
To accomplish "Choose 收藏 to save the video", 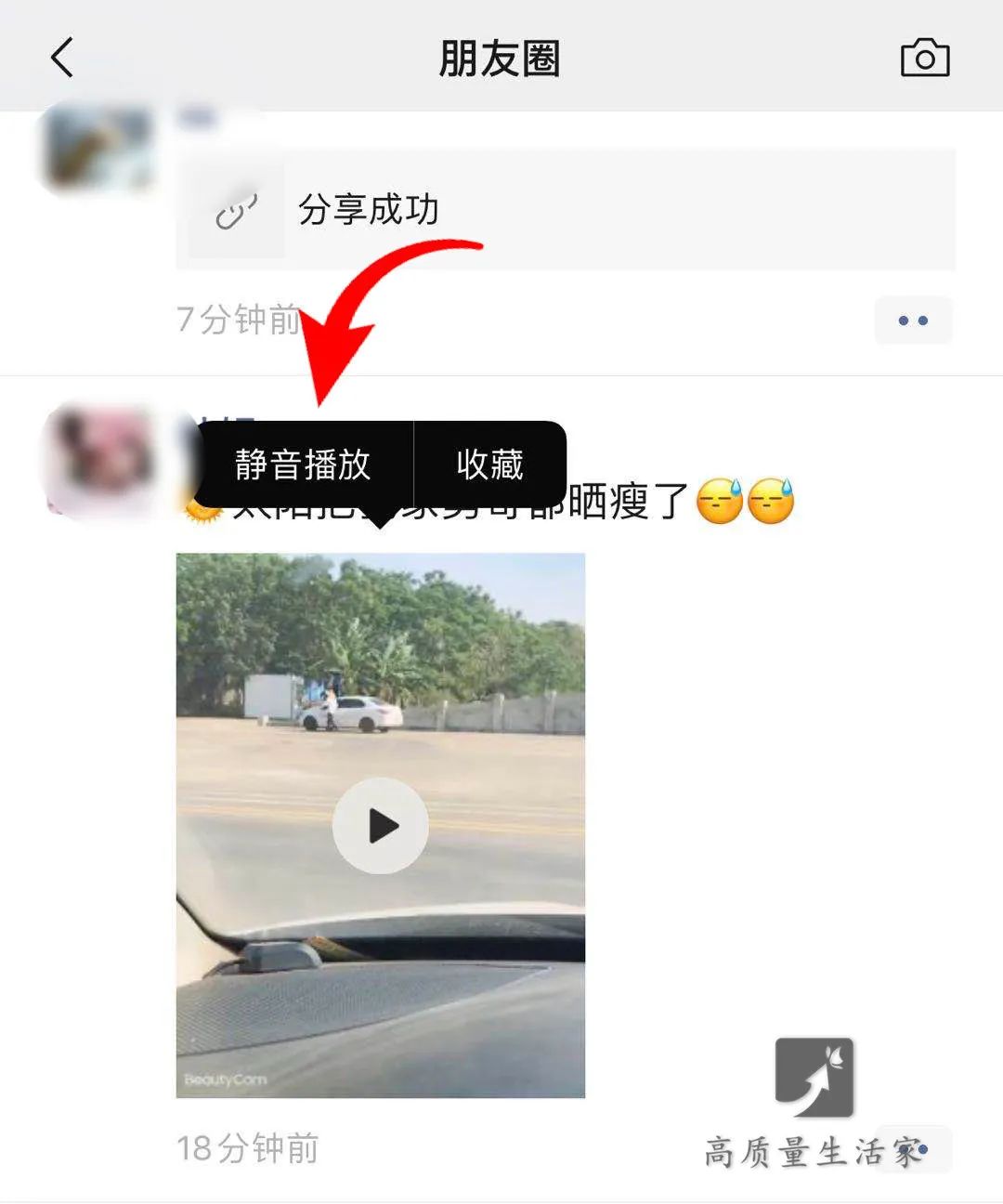I will pyautogui.click(x=489, y=465).
